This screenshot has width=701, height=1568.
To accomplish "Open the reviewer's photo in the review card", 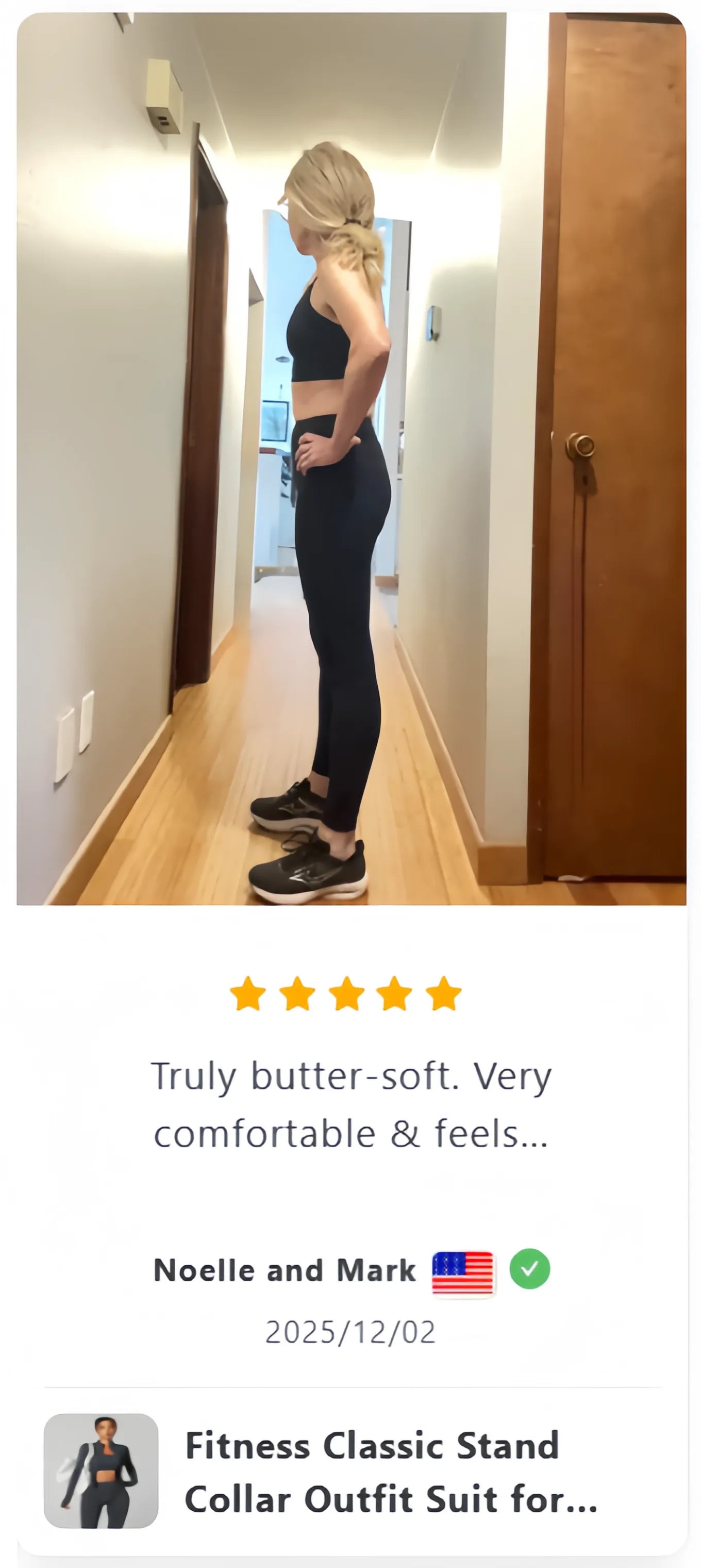I will click(x=351, y=458).
